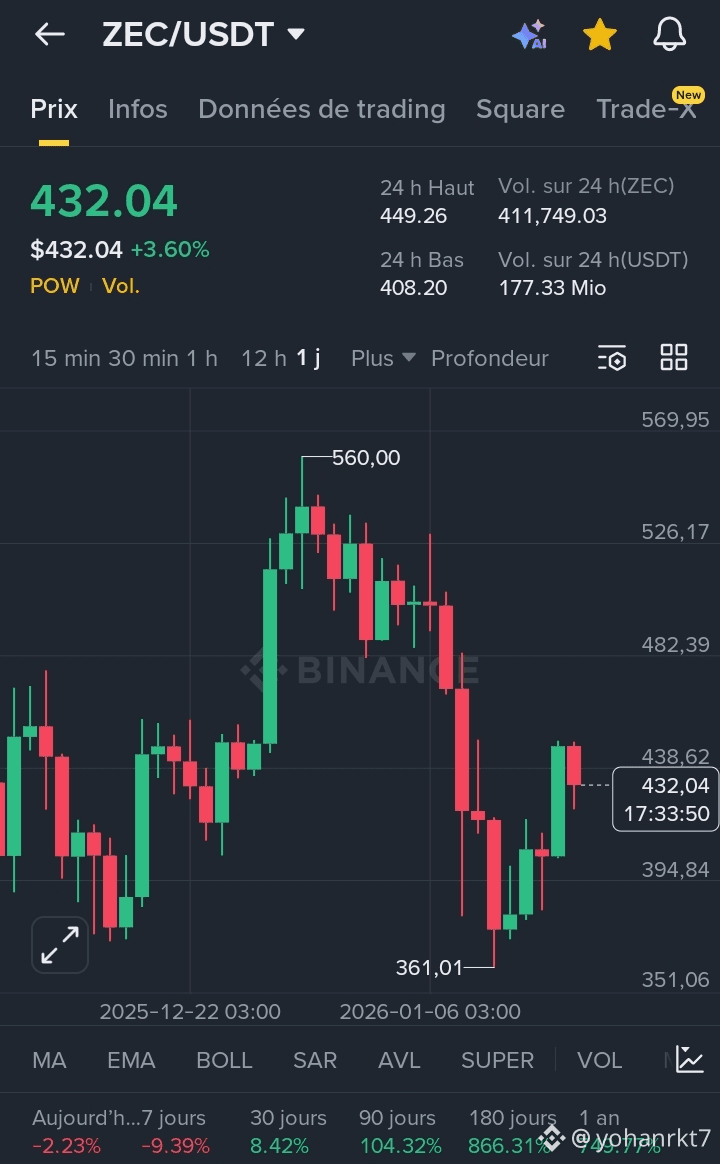Select the 30 min chart interval
720x1164 pixels.
point(143,358)
